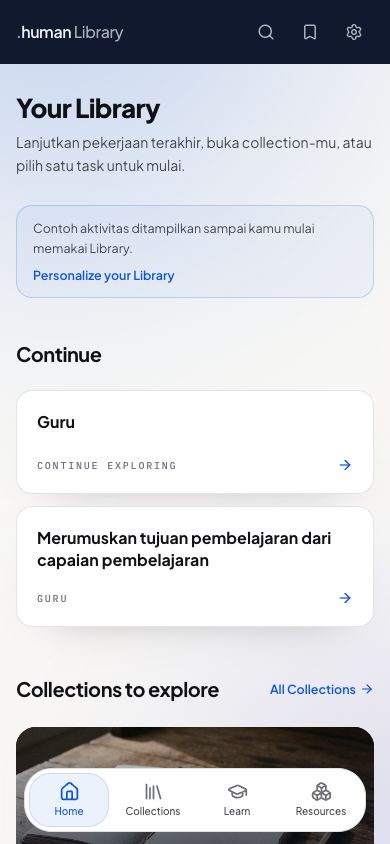Viewport: 390px width, 844px height.
Task: Open the search icon in the header
Action: (x=266, y=32)
